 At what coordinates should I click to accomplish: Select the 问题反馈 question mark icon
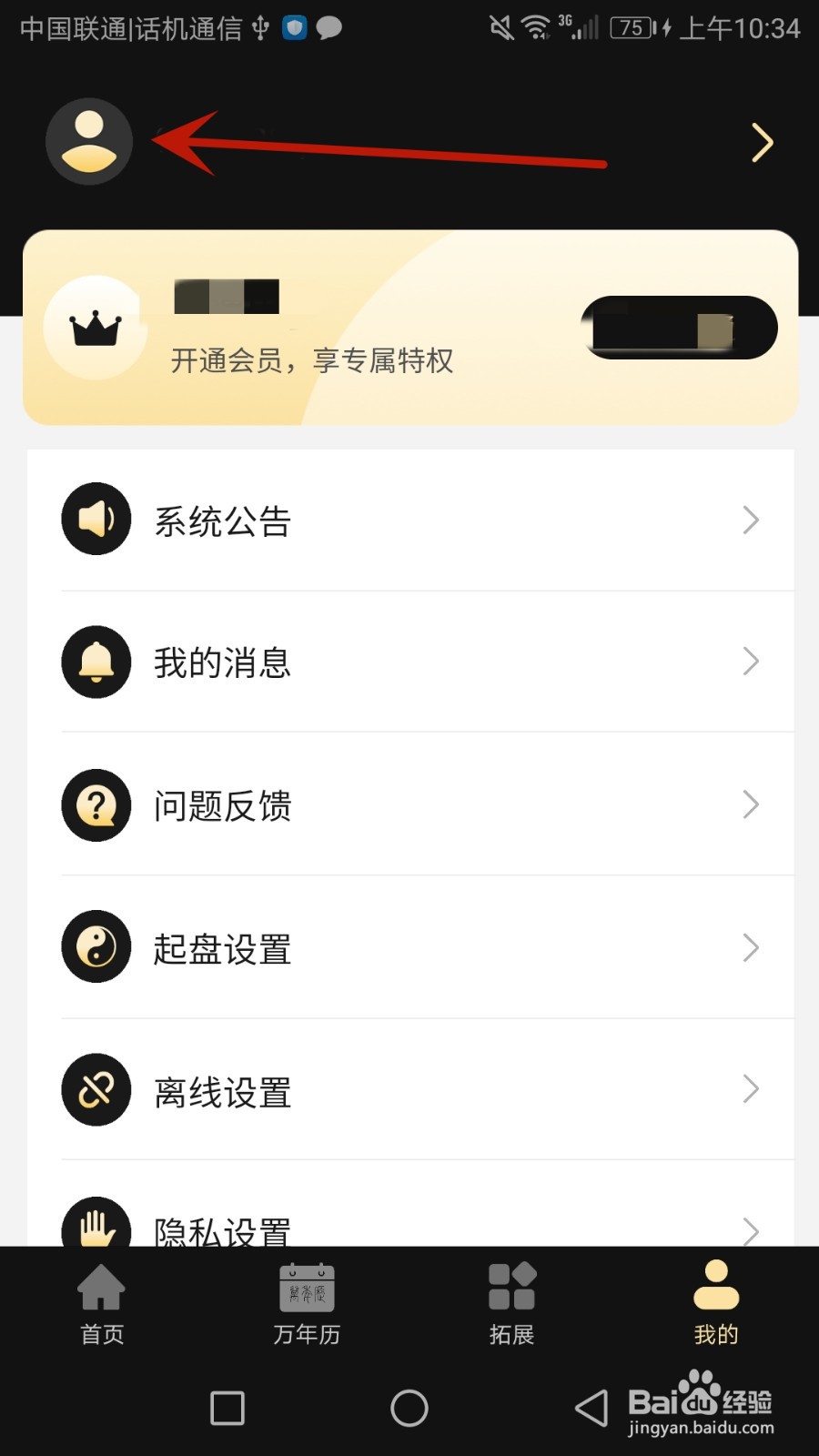(96, 804)
